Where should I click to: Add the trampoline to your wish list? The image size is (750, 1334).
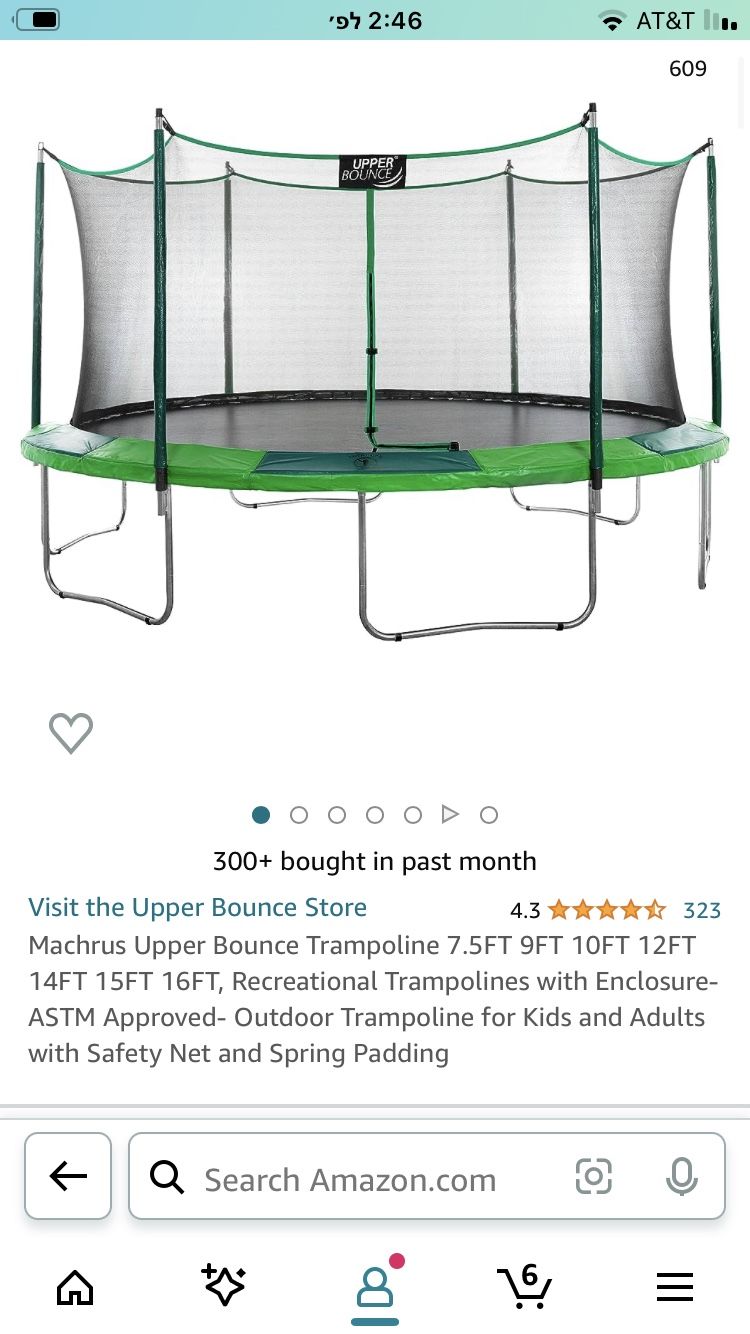pos(71,734)
